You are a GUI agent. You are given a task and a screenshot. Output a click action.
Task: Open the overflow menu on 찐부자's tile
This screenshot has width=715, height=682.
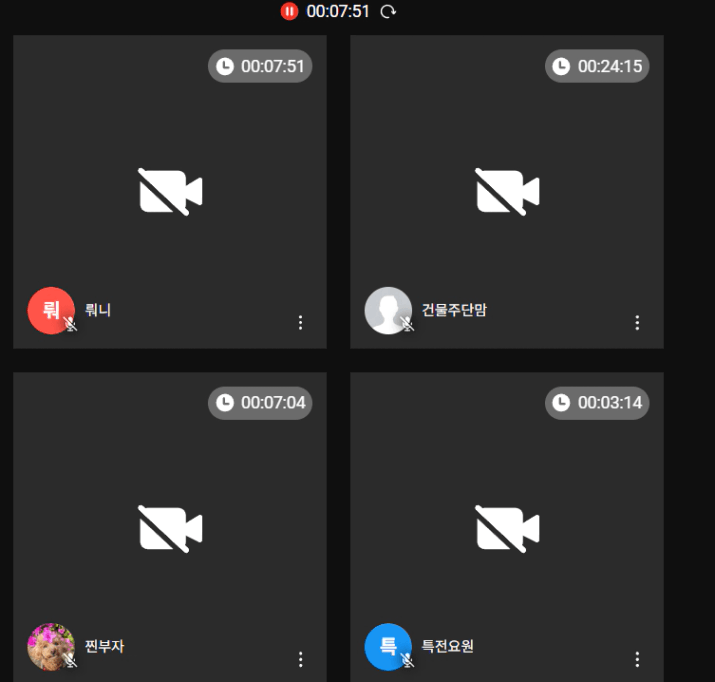coord(300,659)
